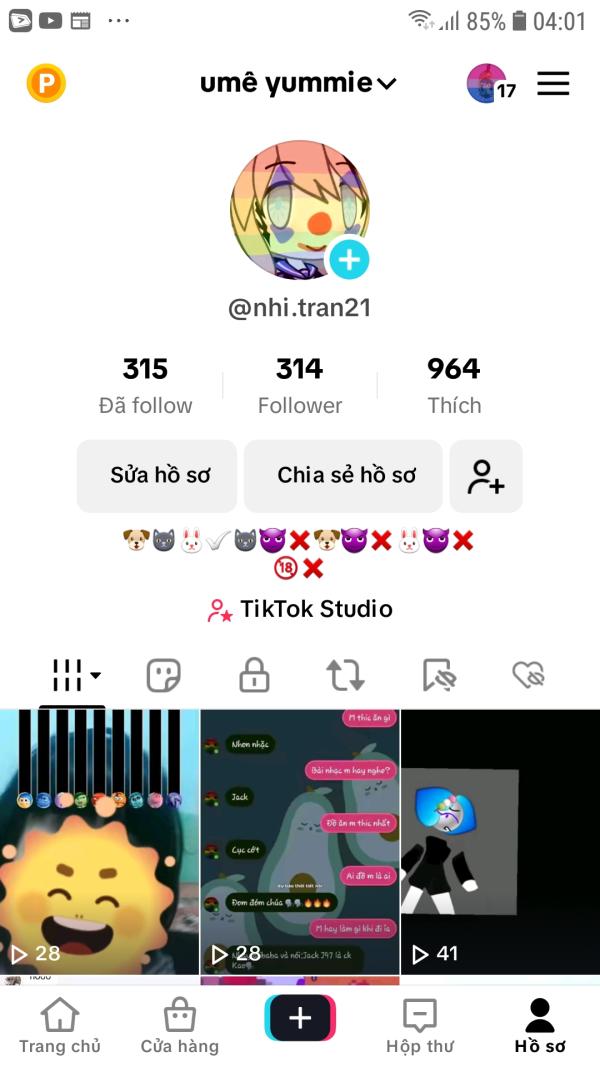Open the video with 41 views

click(x=501, y=842)
